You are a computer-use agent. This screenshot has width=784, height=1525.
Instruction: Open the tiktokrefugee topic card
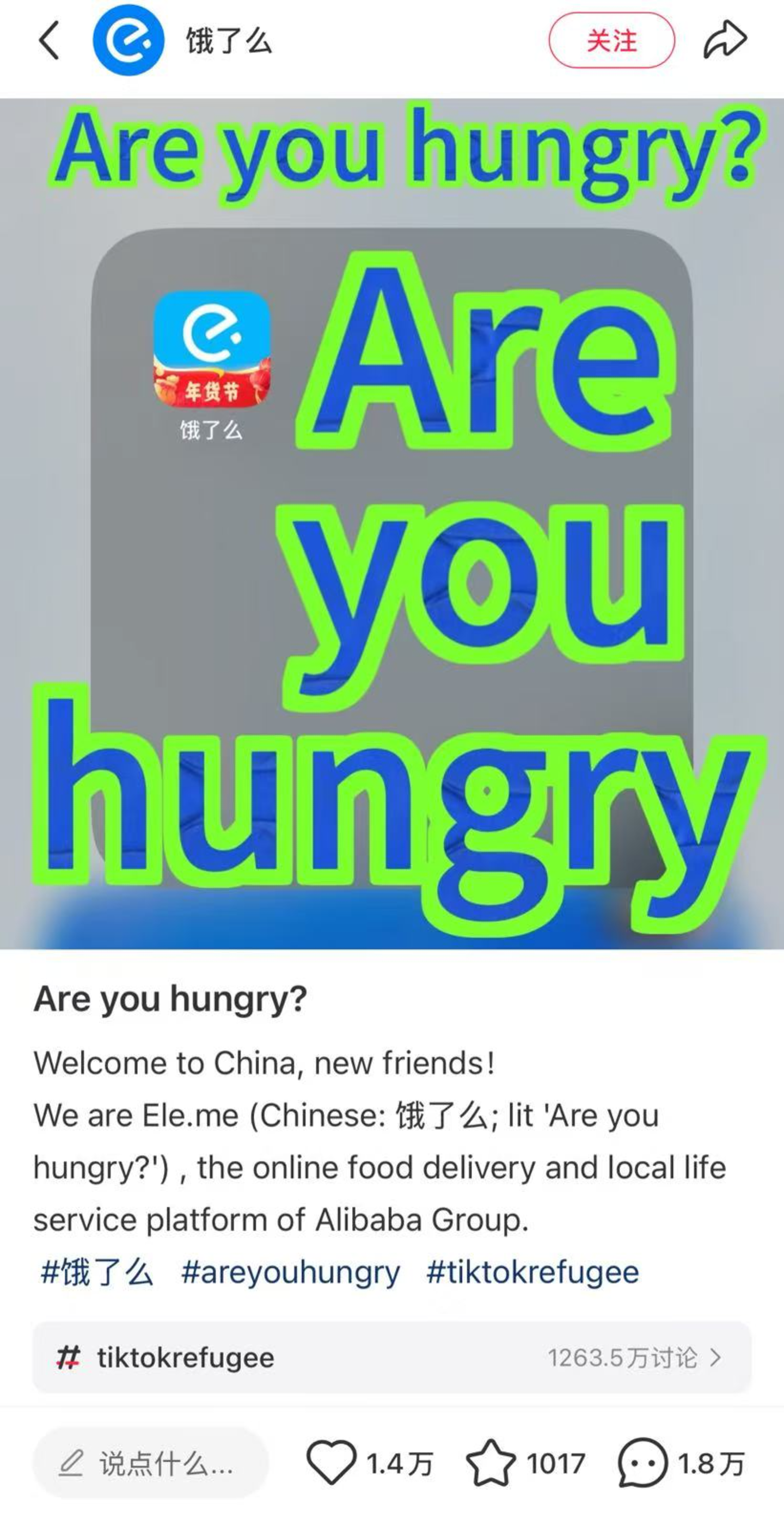pos(392,1357)
